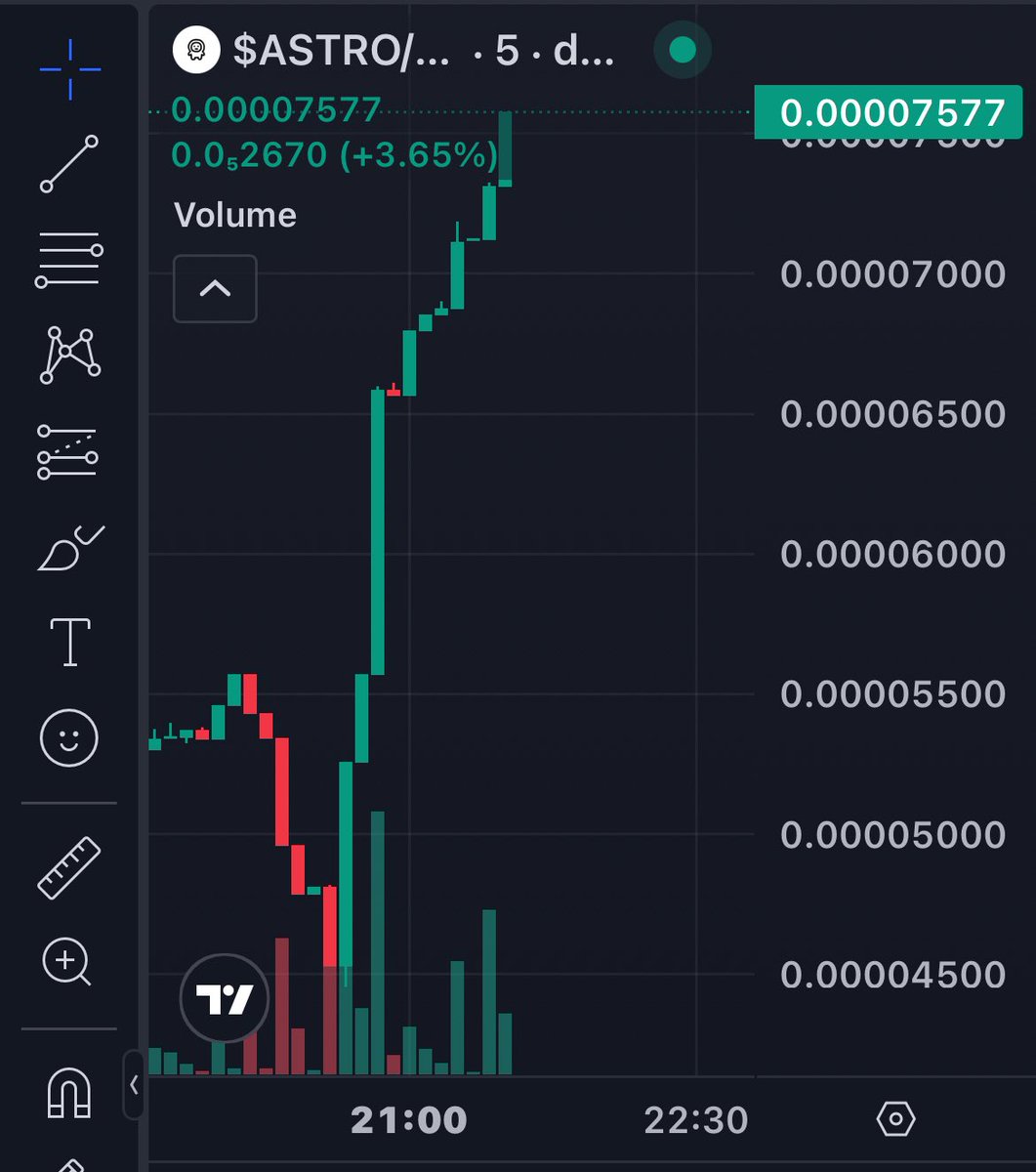This screenshot has height=1172, width=1036.
Task: Select the chart patterns tool
Action: point(69,356)
